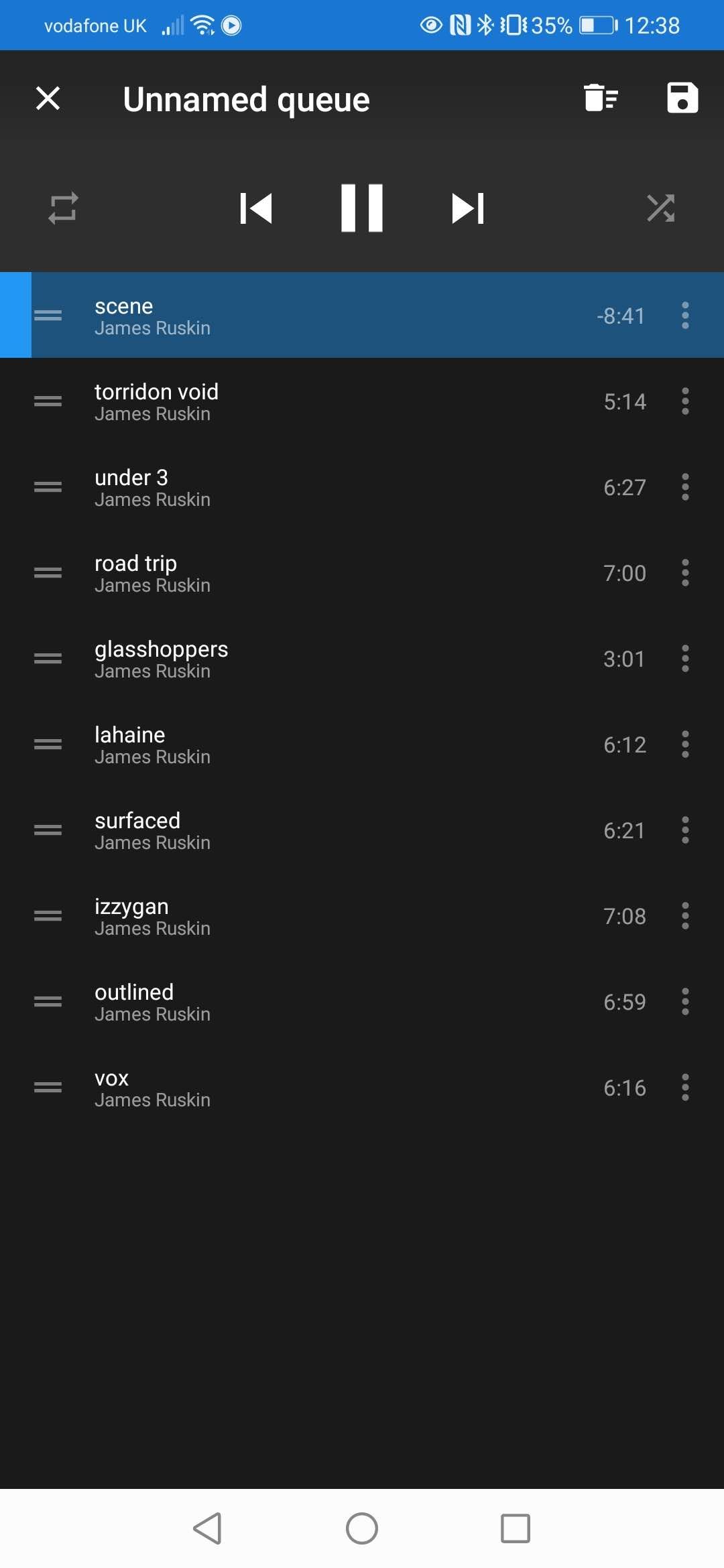The image size is (724, 1568).
Task: Open options menu for glasshoppers
Action: 685,659
